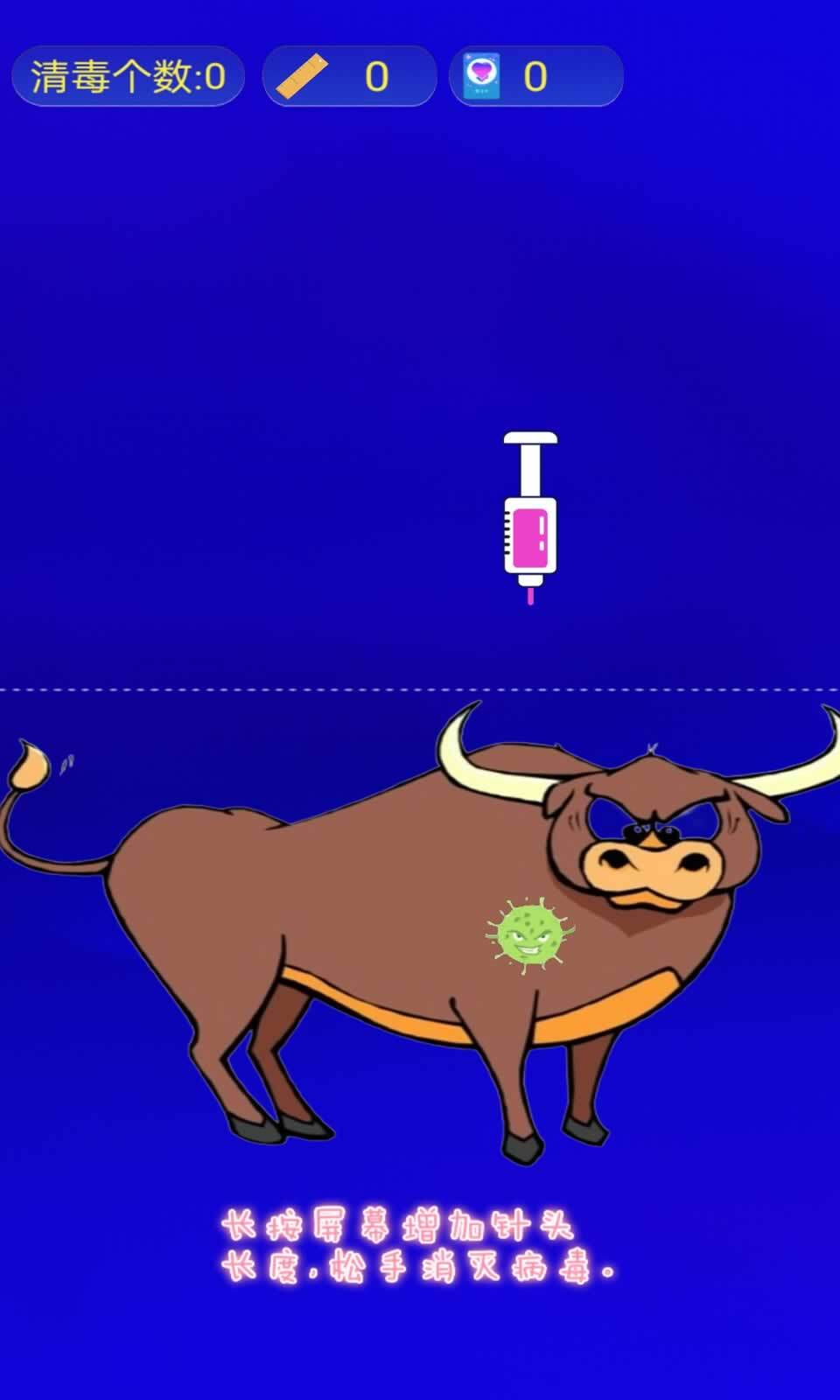Tap the ruler power-up item
840x1400 pixels.
303,77
